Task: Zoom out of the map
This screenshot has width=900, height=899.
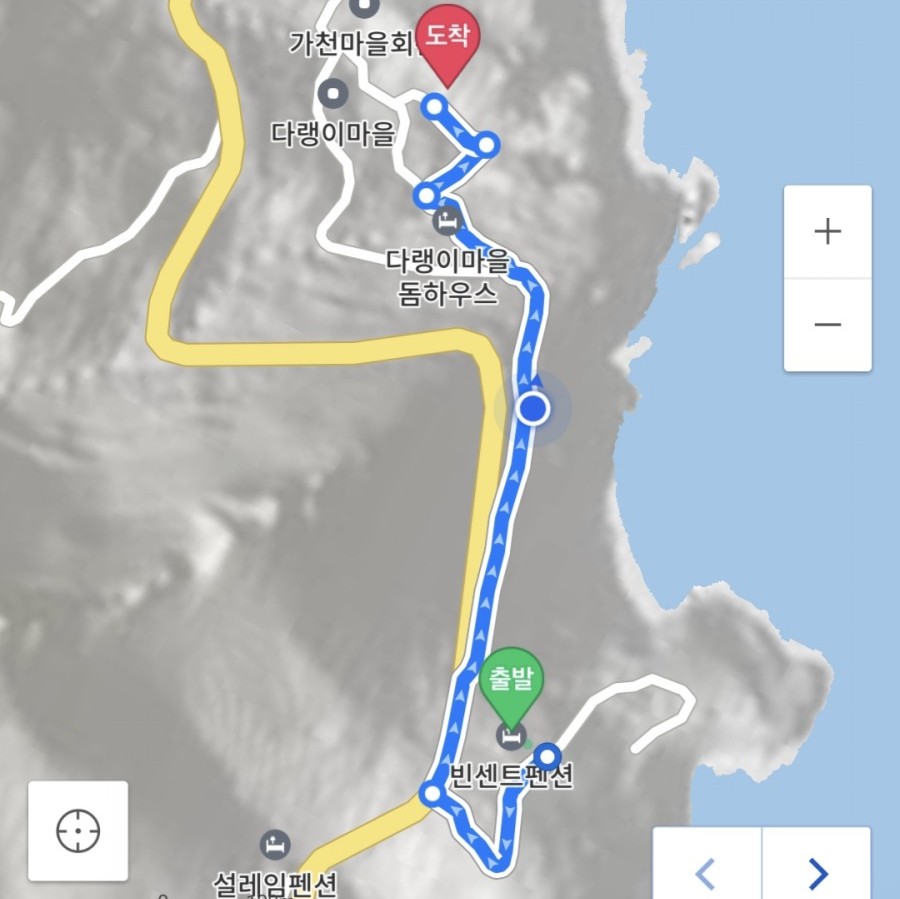Action: (x=827, y=325)
